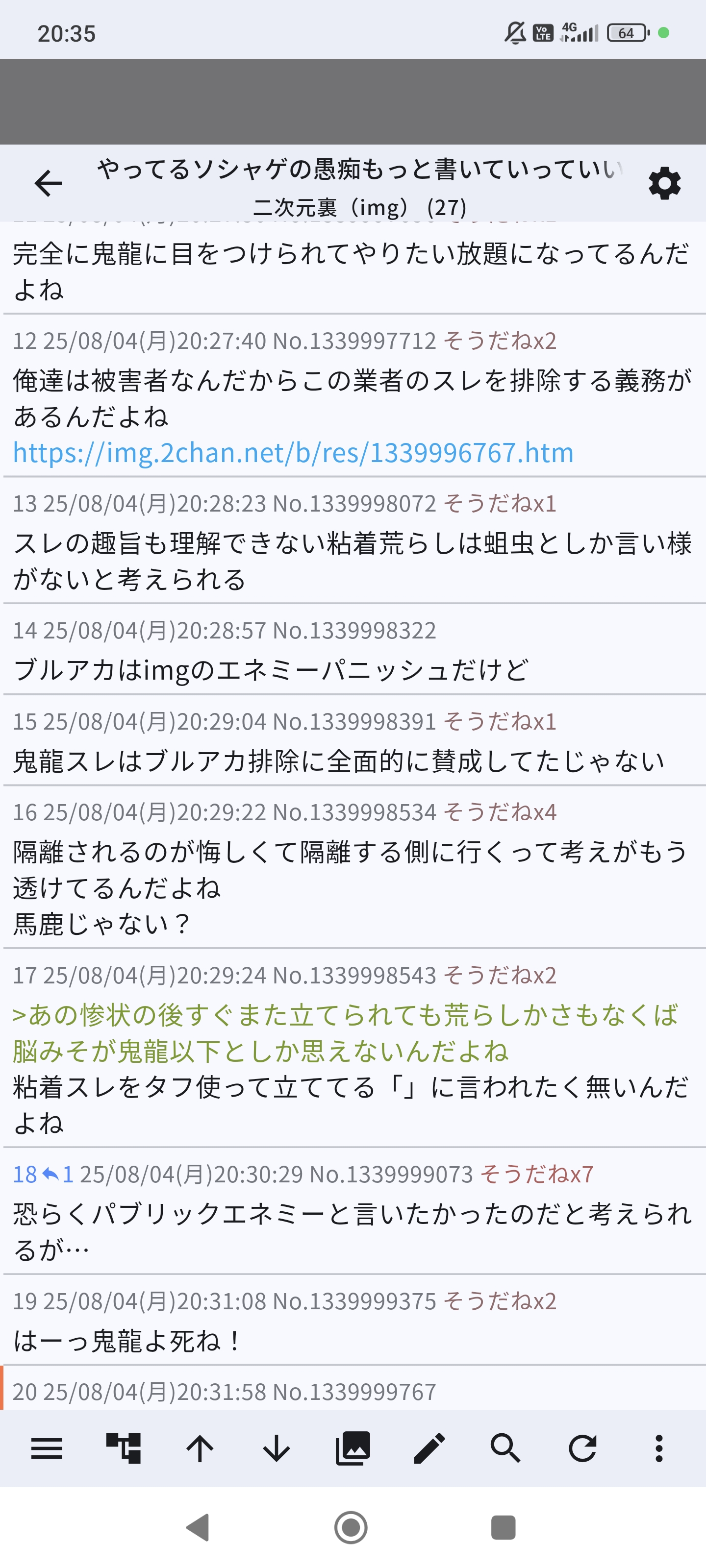The image size is (706, 1568).
Task: Reload the thread
Action: (x=582, y=1448)
